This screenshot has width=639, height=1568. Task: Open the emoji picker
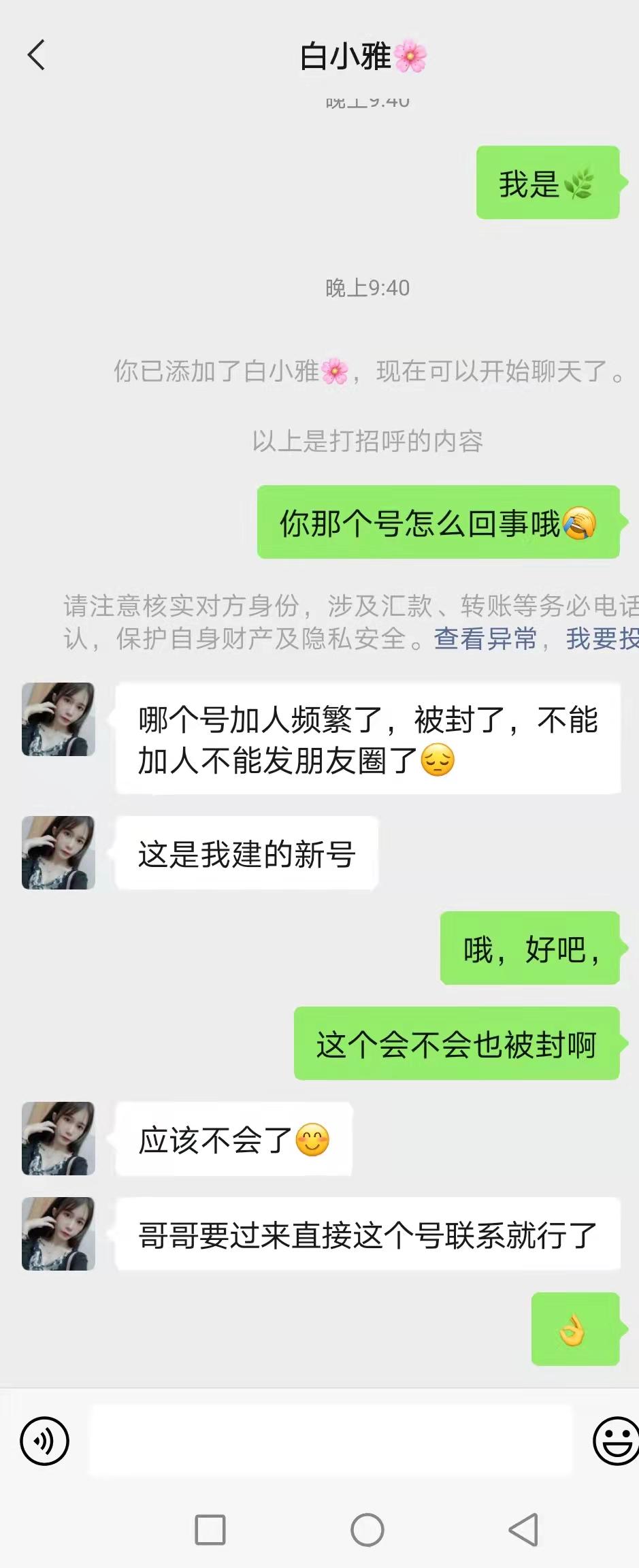point(615,1441)
